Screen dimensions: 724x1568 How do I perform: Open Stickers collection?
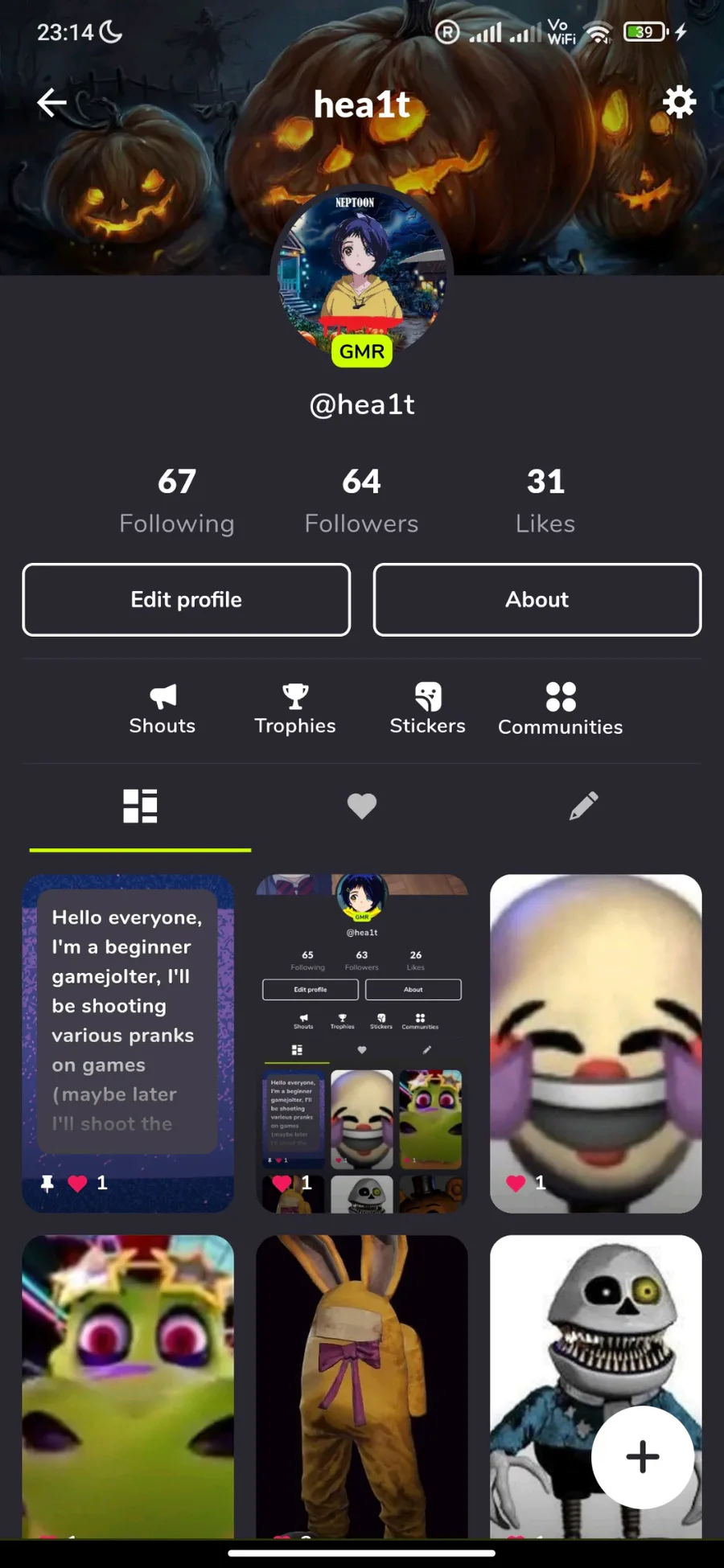click(x=428, y=709)
